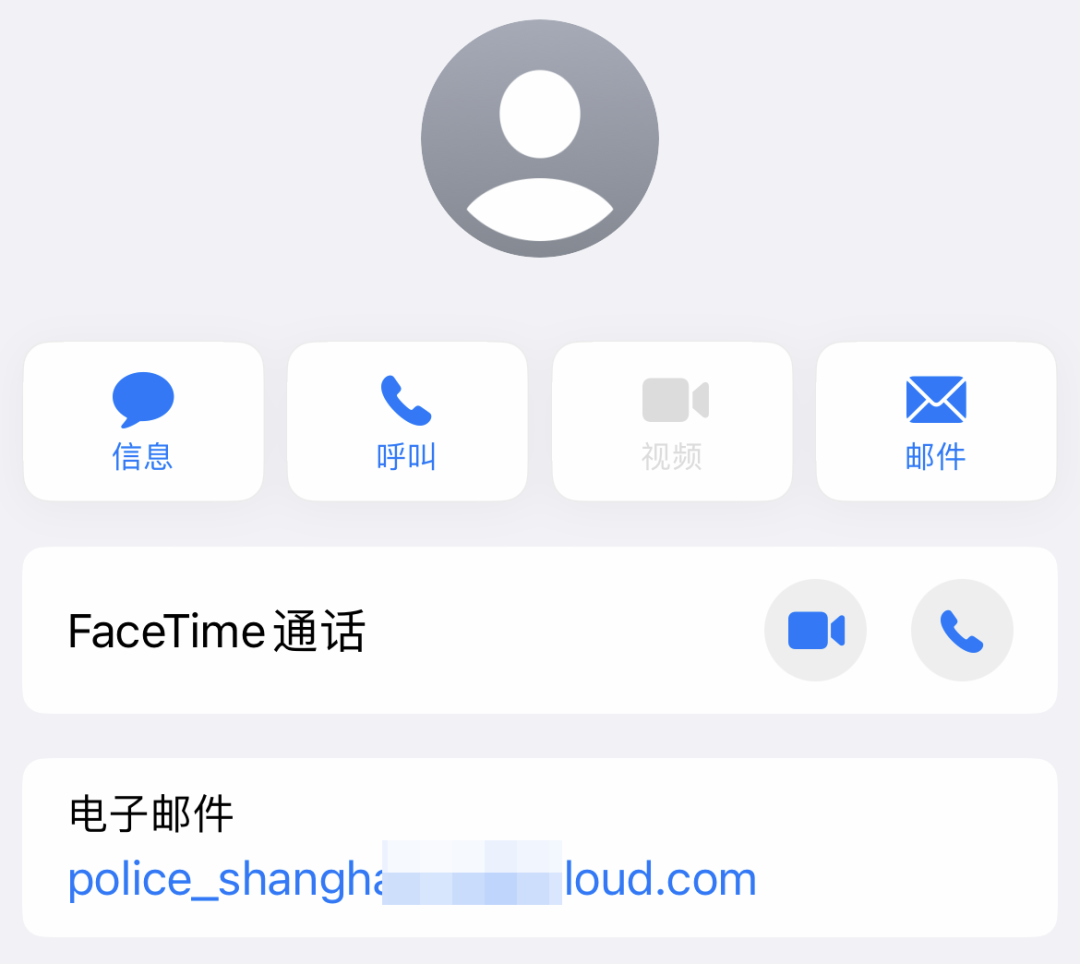1080x964 pixels.
Task: Start a FaceTime video call
Action: pos(815,630)
